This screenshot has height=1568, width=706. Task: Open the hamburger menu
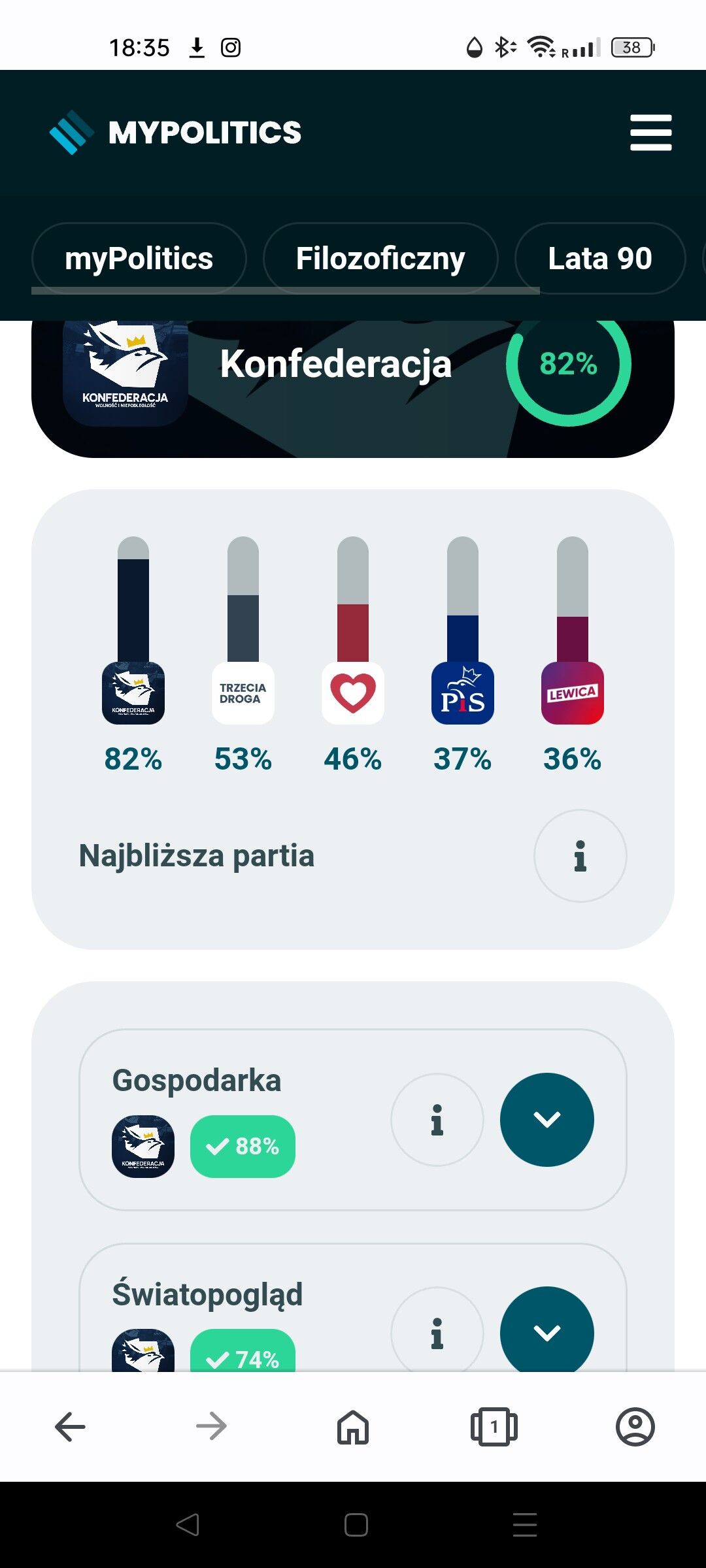(650, 133)
